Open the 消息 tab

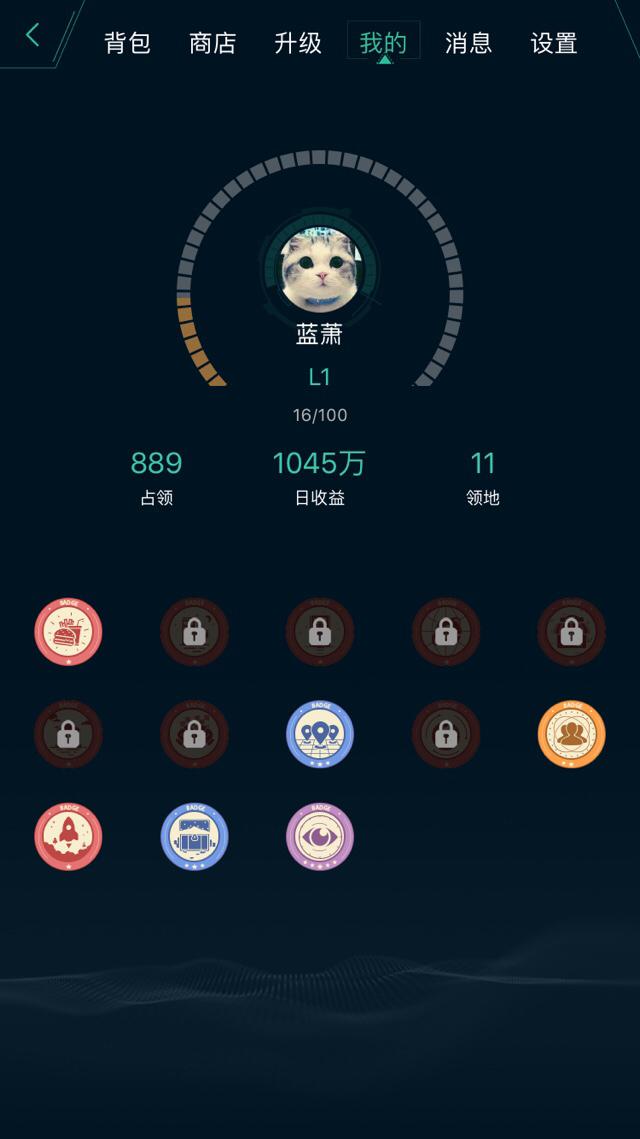tap(469, 43)
